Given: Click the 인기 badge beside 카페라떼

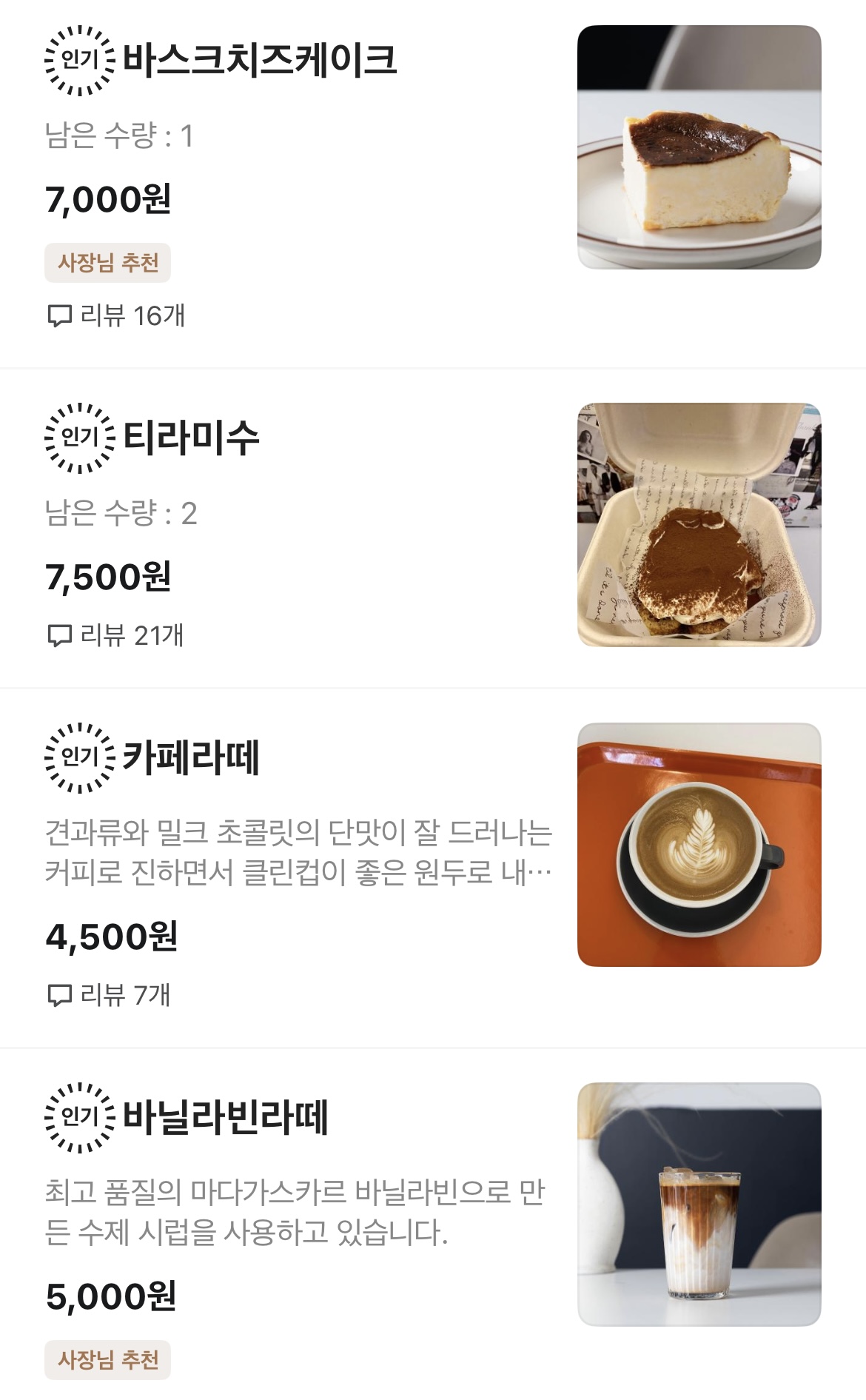Looking at the screenshot, I should pyautogui.click(x=76, y=757).
